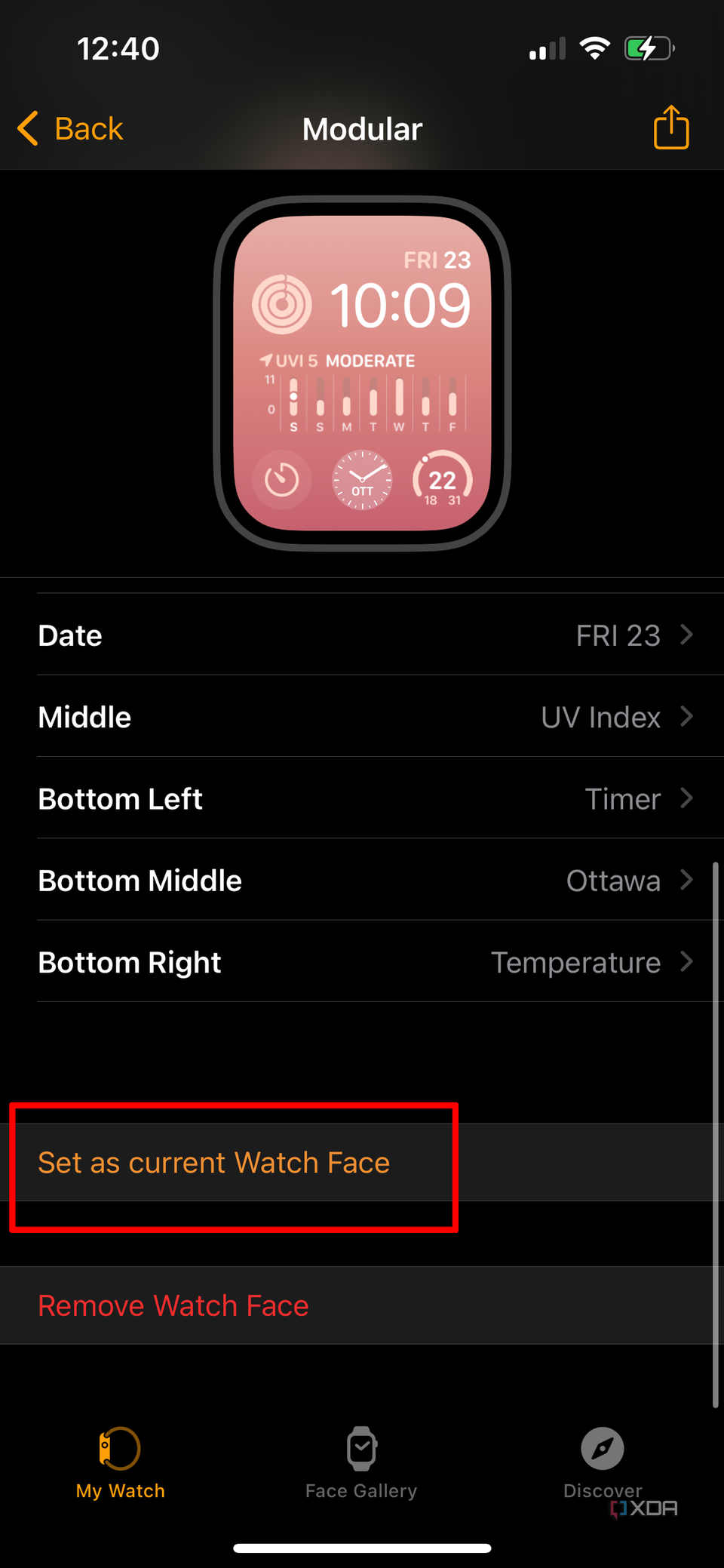Switch to the Face Gallery tab

click(x=361, y=1468)
